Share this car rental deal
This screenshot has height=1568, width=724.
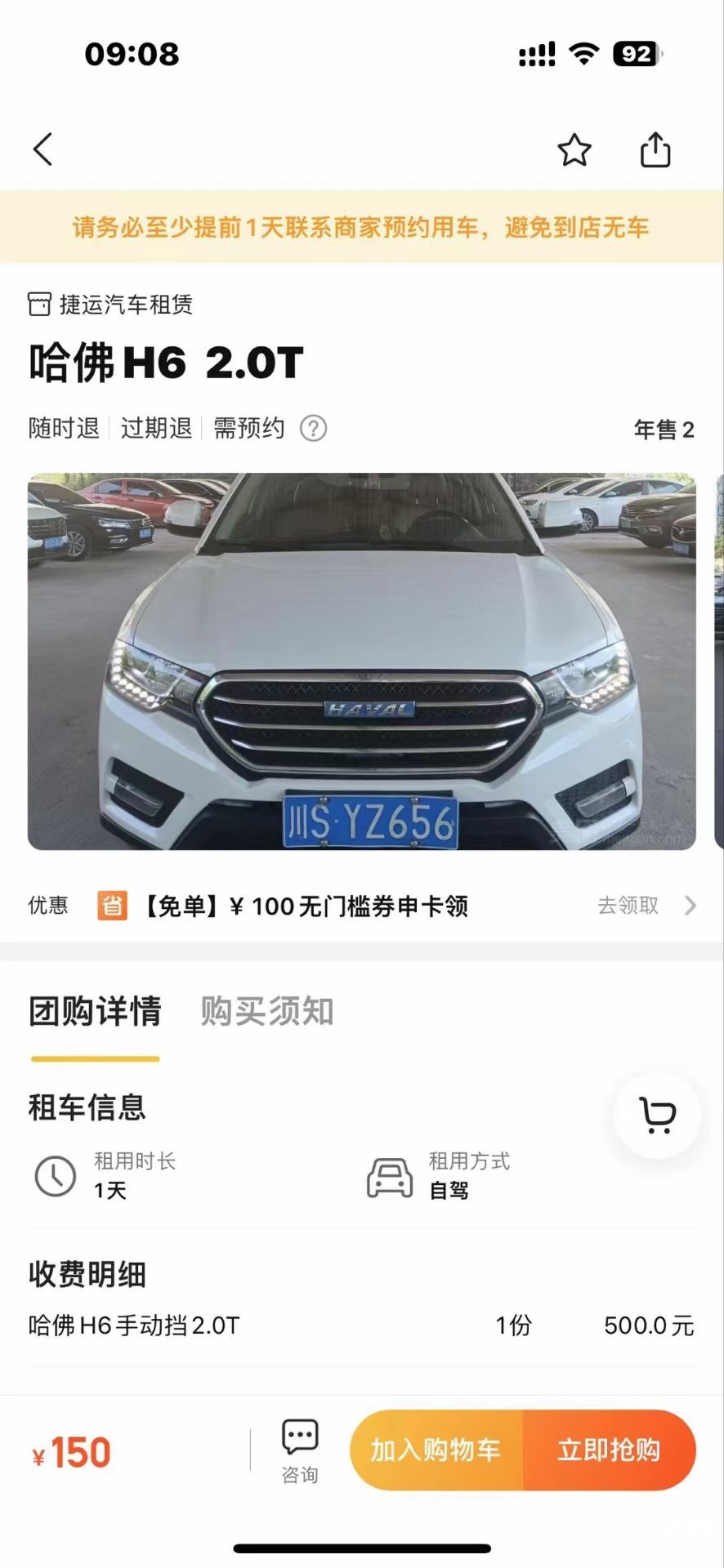click(x=655, y=149)
